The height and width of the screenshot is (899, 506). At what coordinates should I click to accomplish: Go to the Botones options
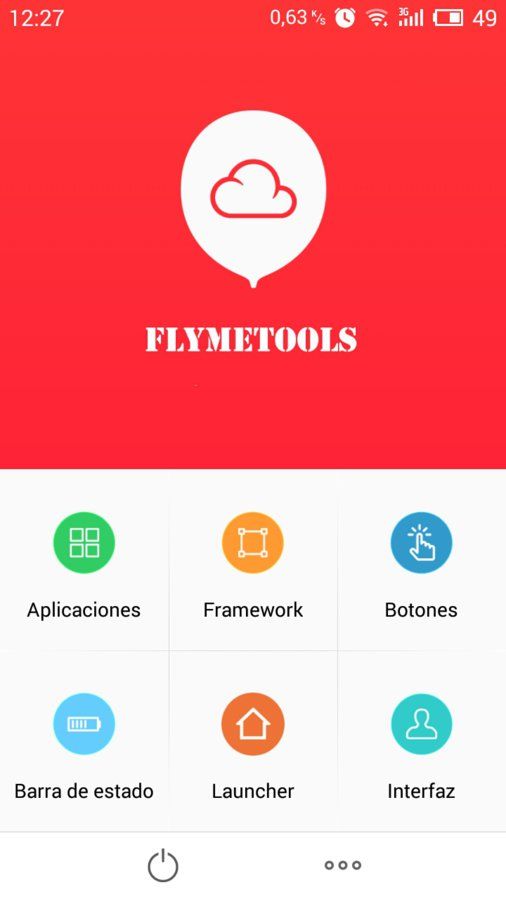click(422, 561)
